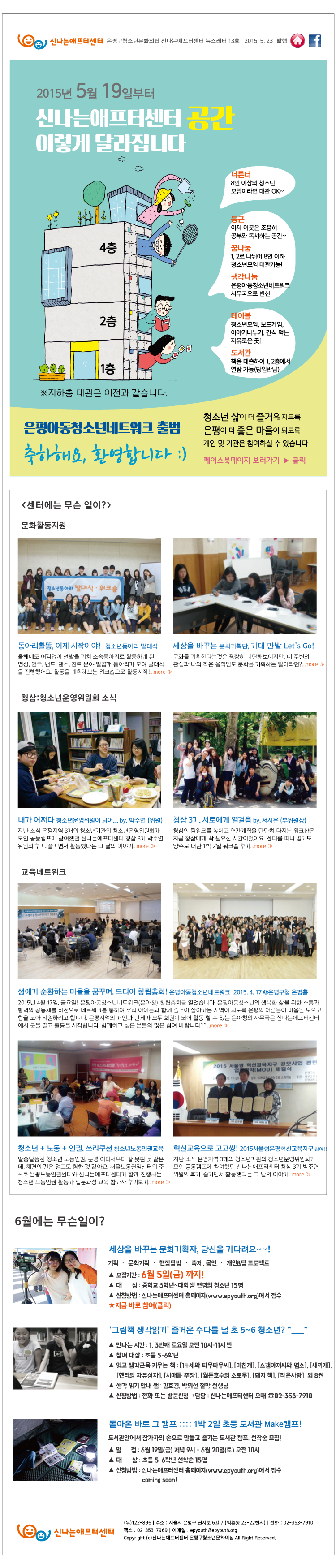This screenshot has height=1568, width=336.
Task: Open the Facebook icon in the header
Action: click(x=314, y=41)
